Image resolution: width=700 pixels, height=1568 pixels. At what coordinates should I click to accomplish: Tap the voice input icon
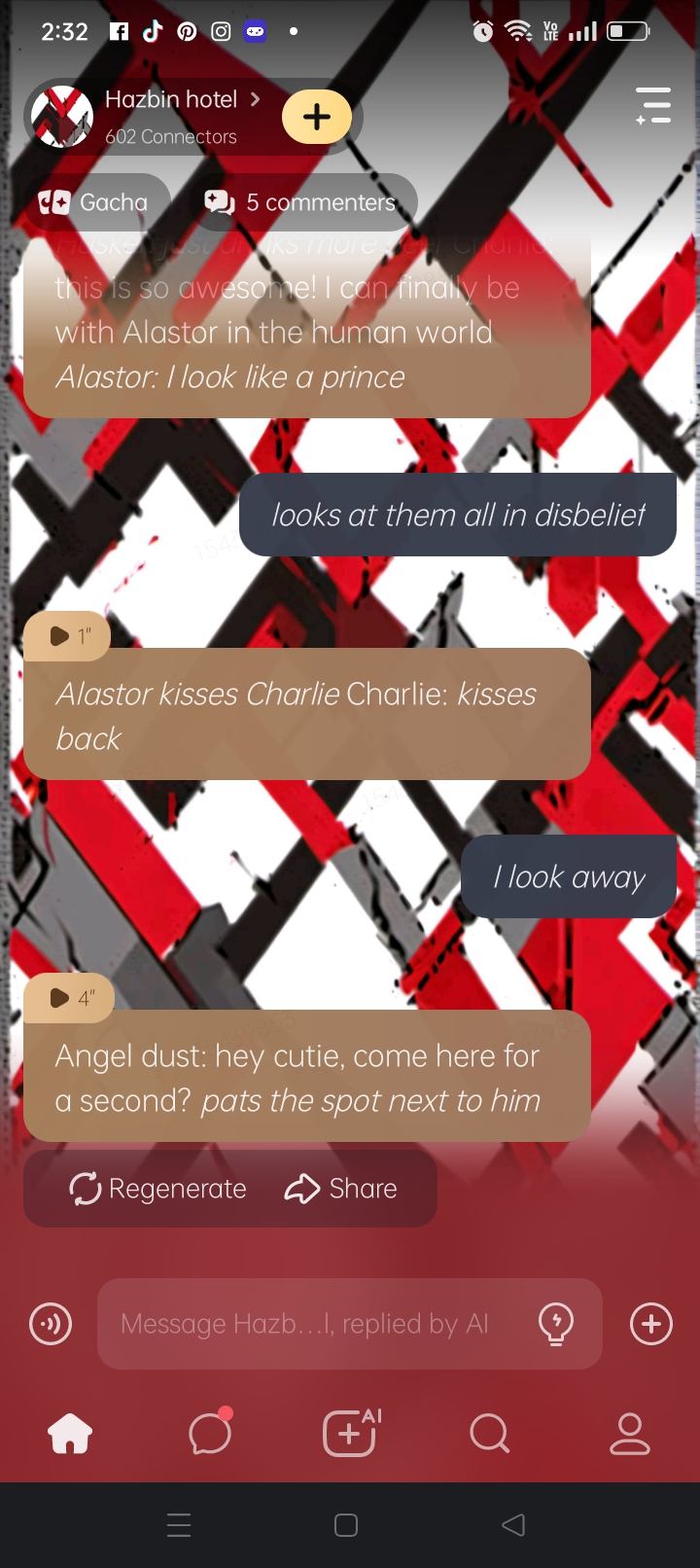click(51, 1324)
